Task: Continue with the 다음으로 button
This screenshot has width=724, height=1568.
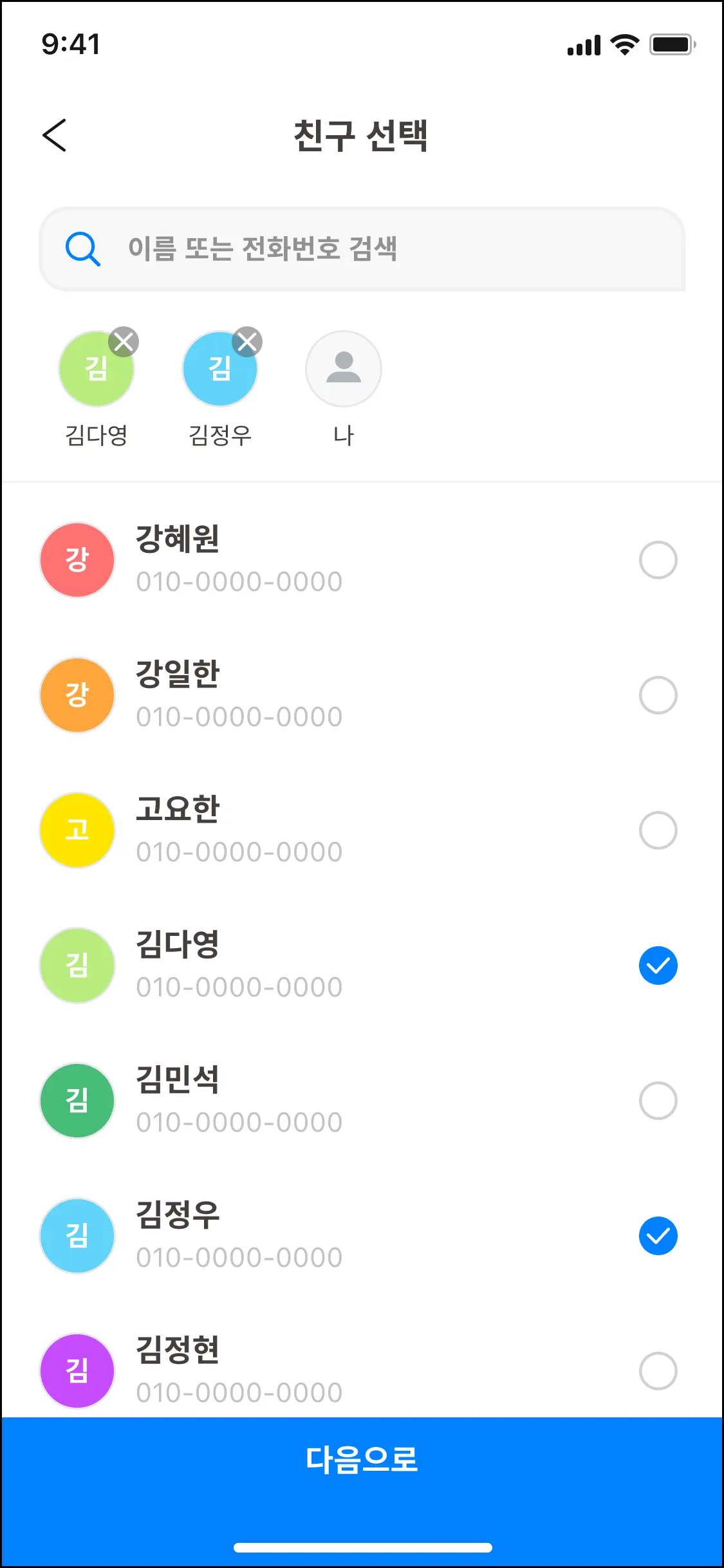Action: coord(362,1460)
